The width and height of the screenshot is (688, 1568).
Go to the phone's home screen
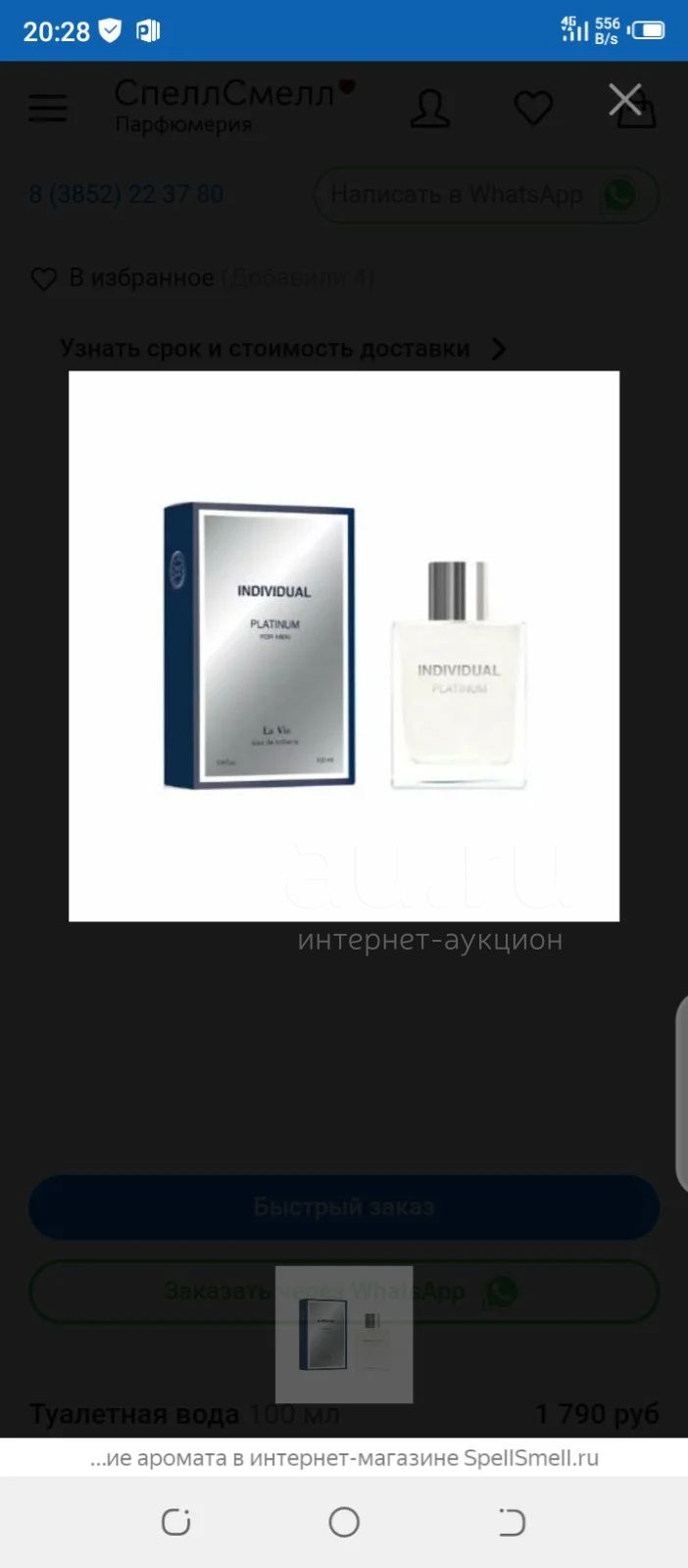(x=344, y=1522)
